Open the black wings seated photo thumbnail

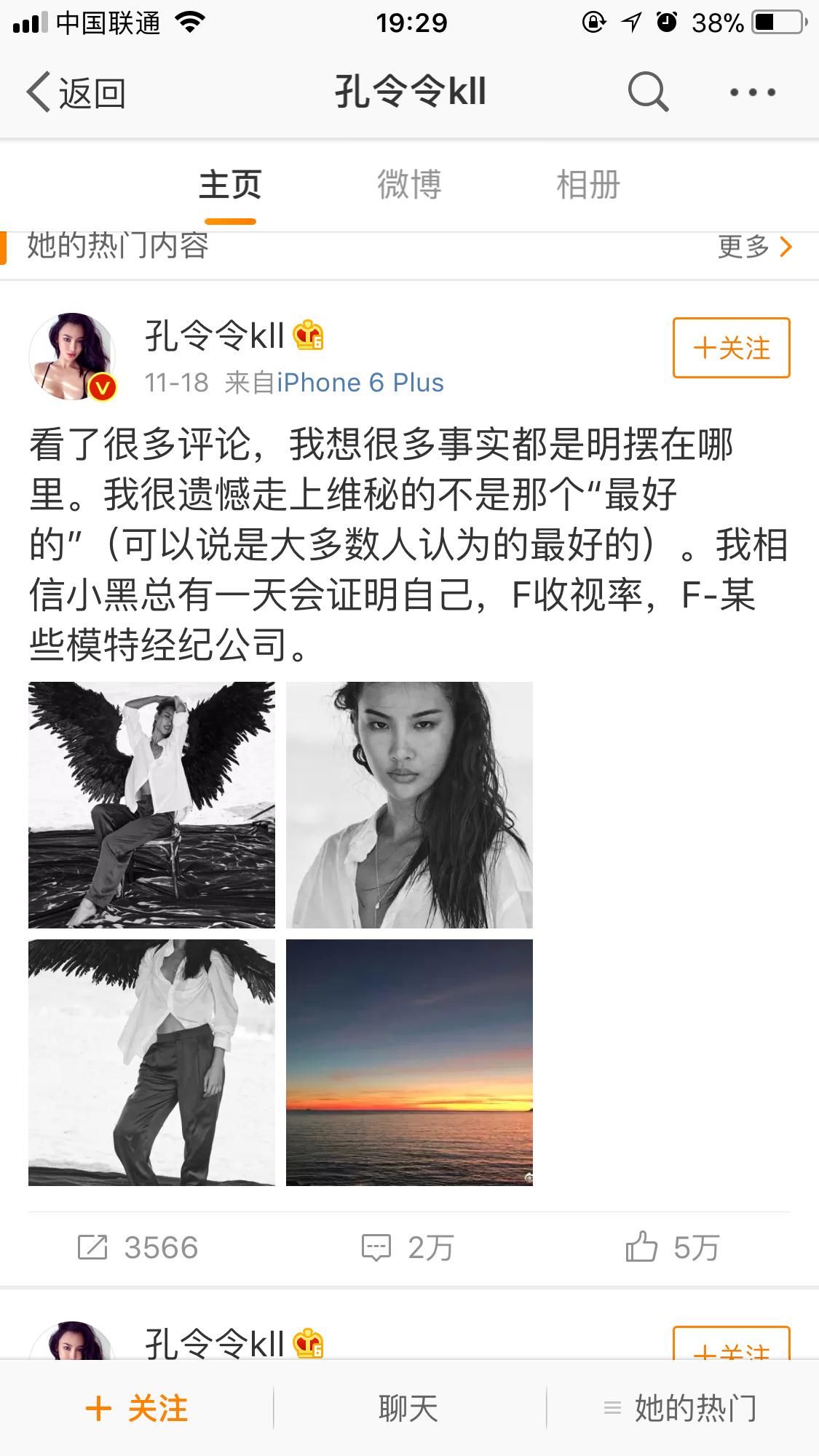(x=151, y=805)
